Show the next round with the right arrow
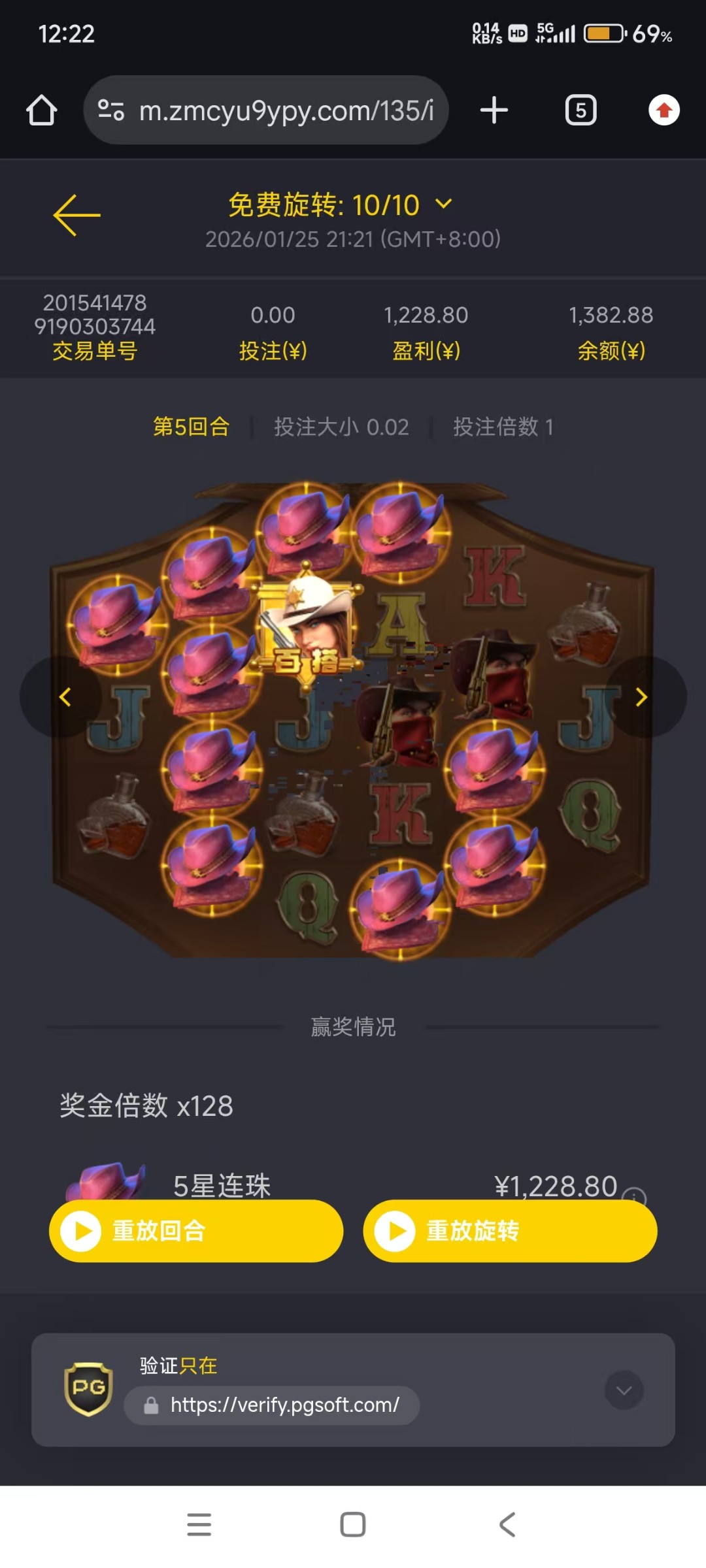This screenshot has width=706, height=1568. tap(641, 697)
